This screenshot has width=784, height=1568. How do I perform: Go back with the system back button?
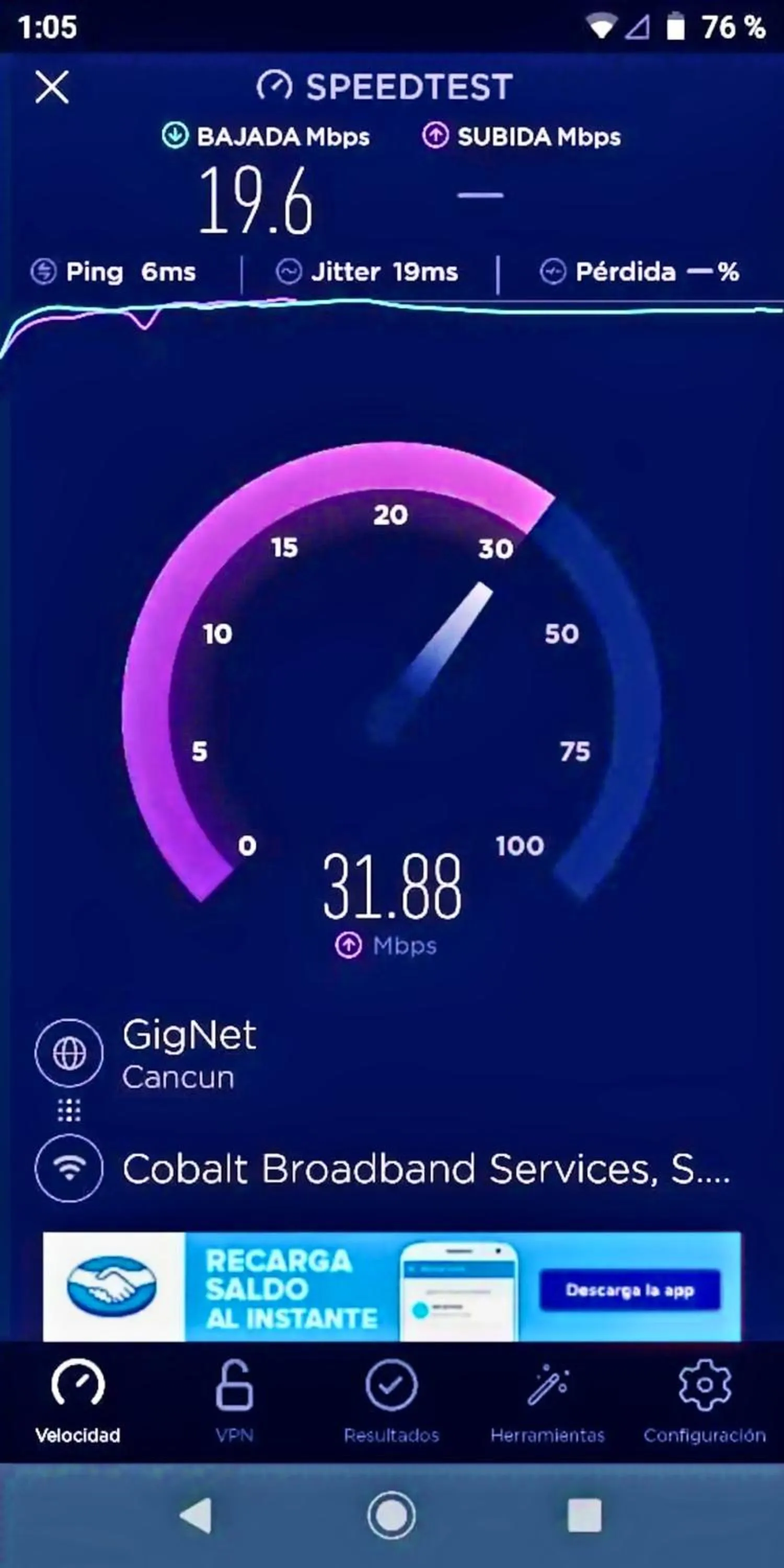point(197,1515)
